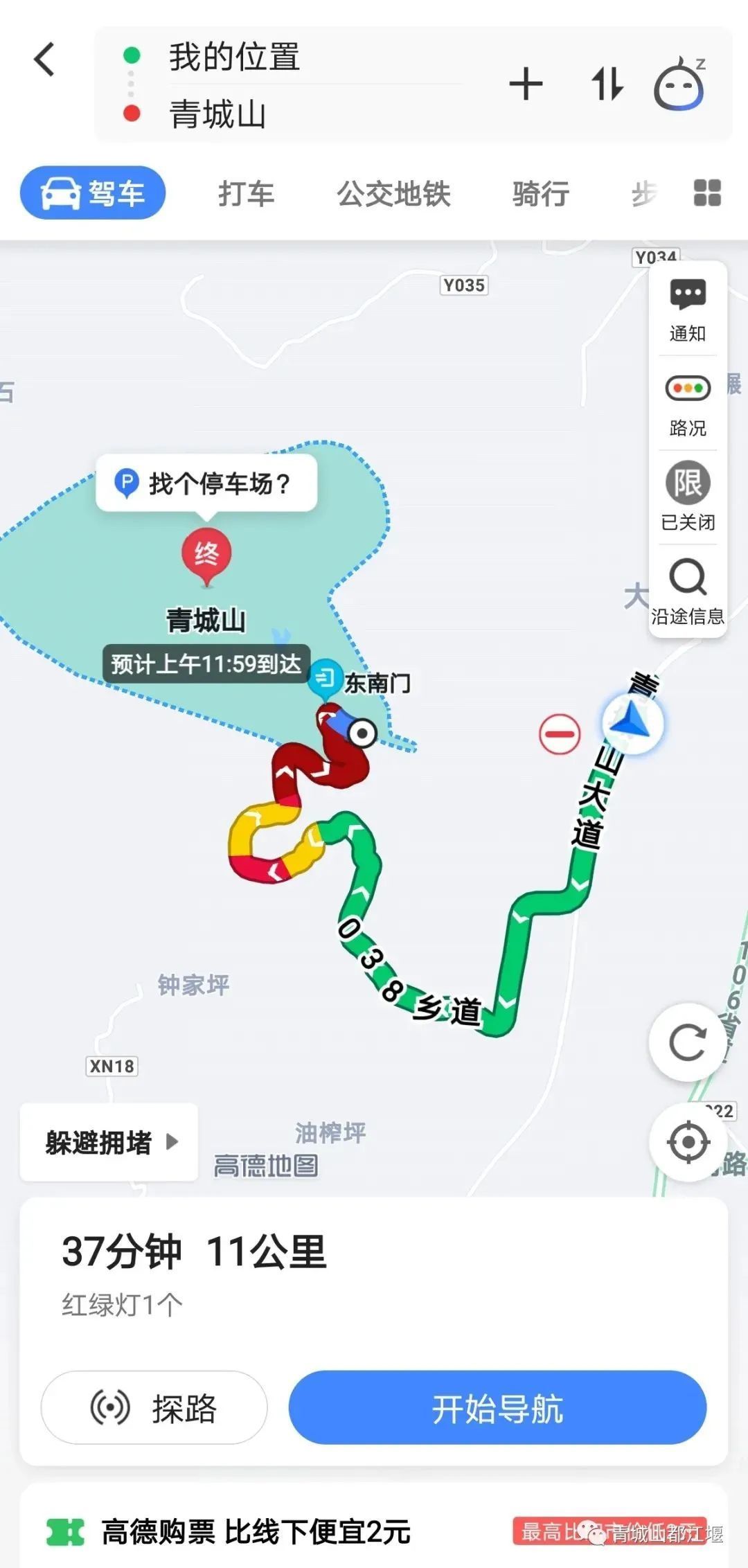Switch to 打车 taxi tab
Image resolution: width=748 pixels, height=1568 pixels.
247,193
